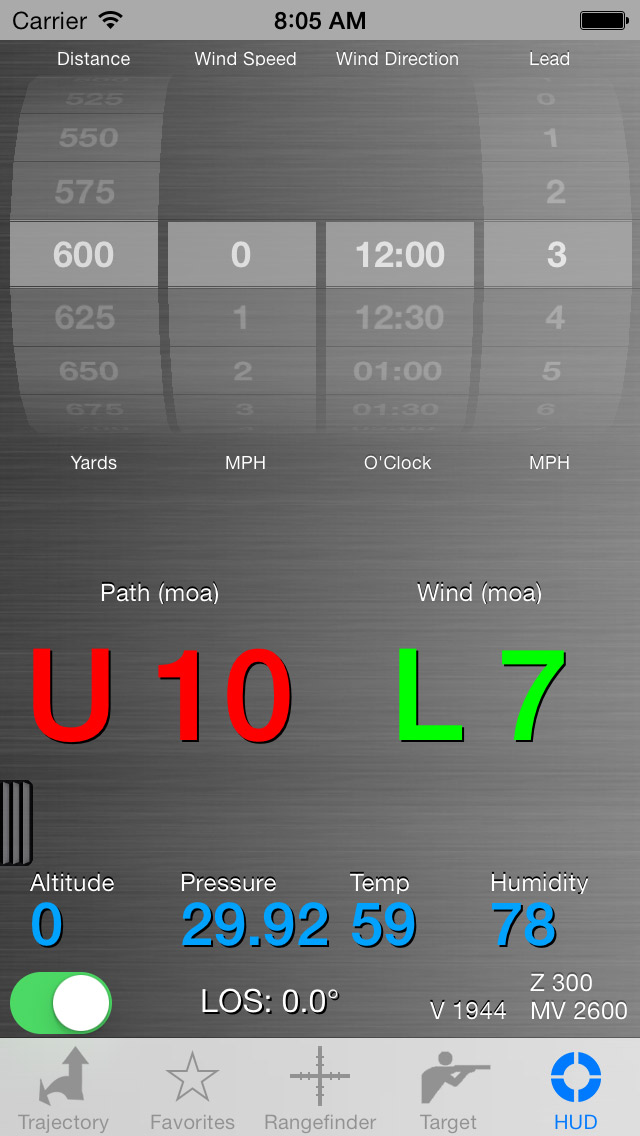Select 625 yards in Distance picker
The width and height of the screenshot is (640, 1136).
coord(85,317)
